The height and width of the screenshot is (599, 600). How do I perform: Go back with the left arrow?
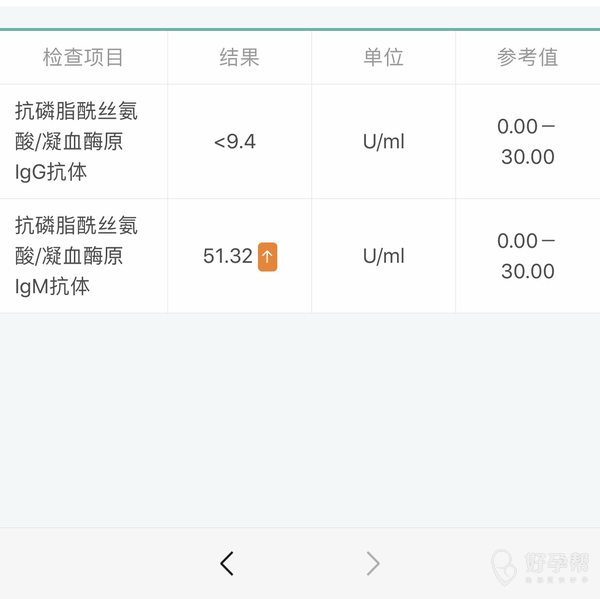(x=227, y=563)
